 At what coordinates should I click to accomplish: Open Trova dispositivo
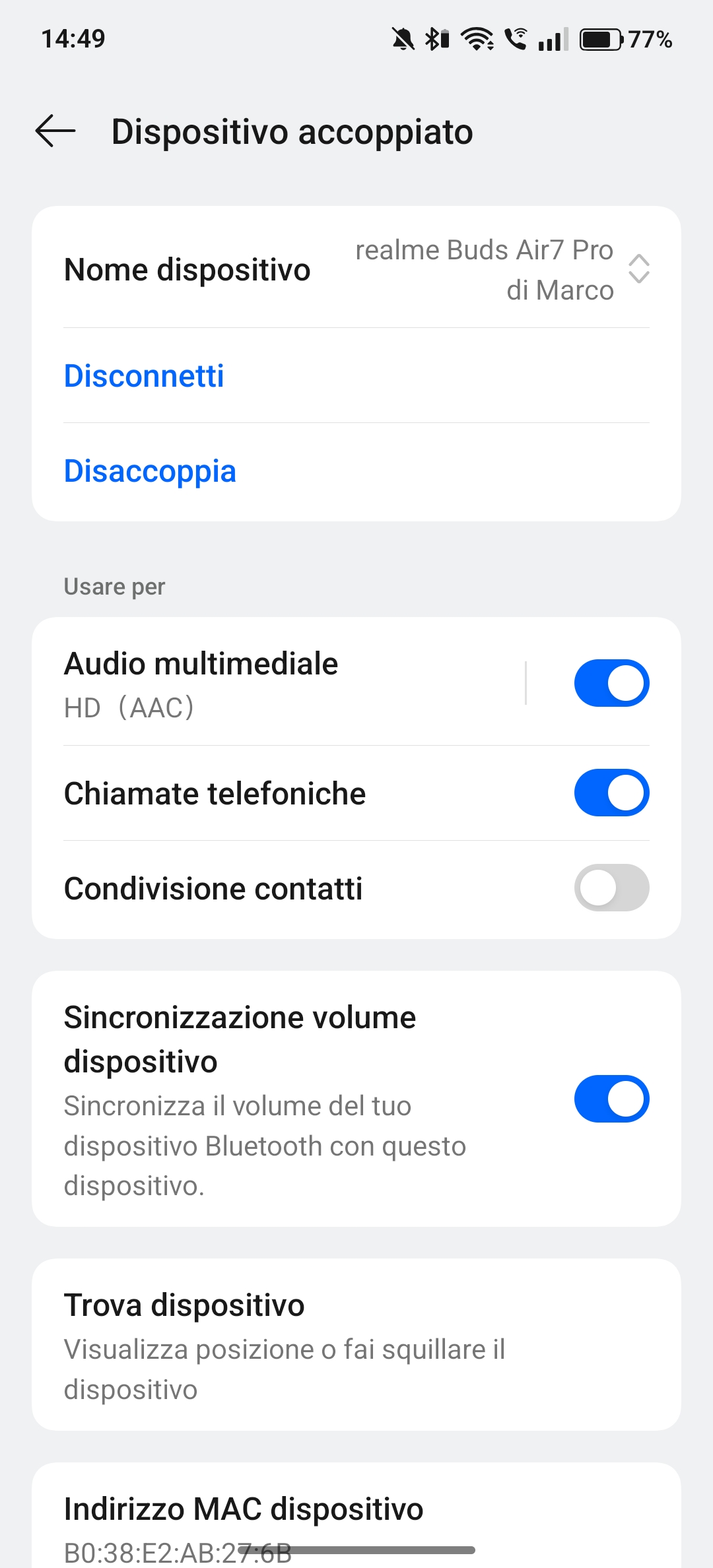[x=356, y=1345]
